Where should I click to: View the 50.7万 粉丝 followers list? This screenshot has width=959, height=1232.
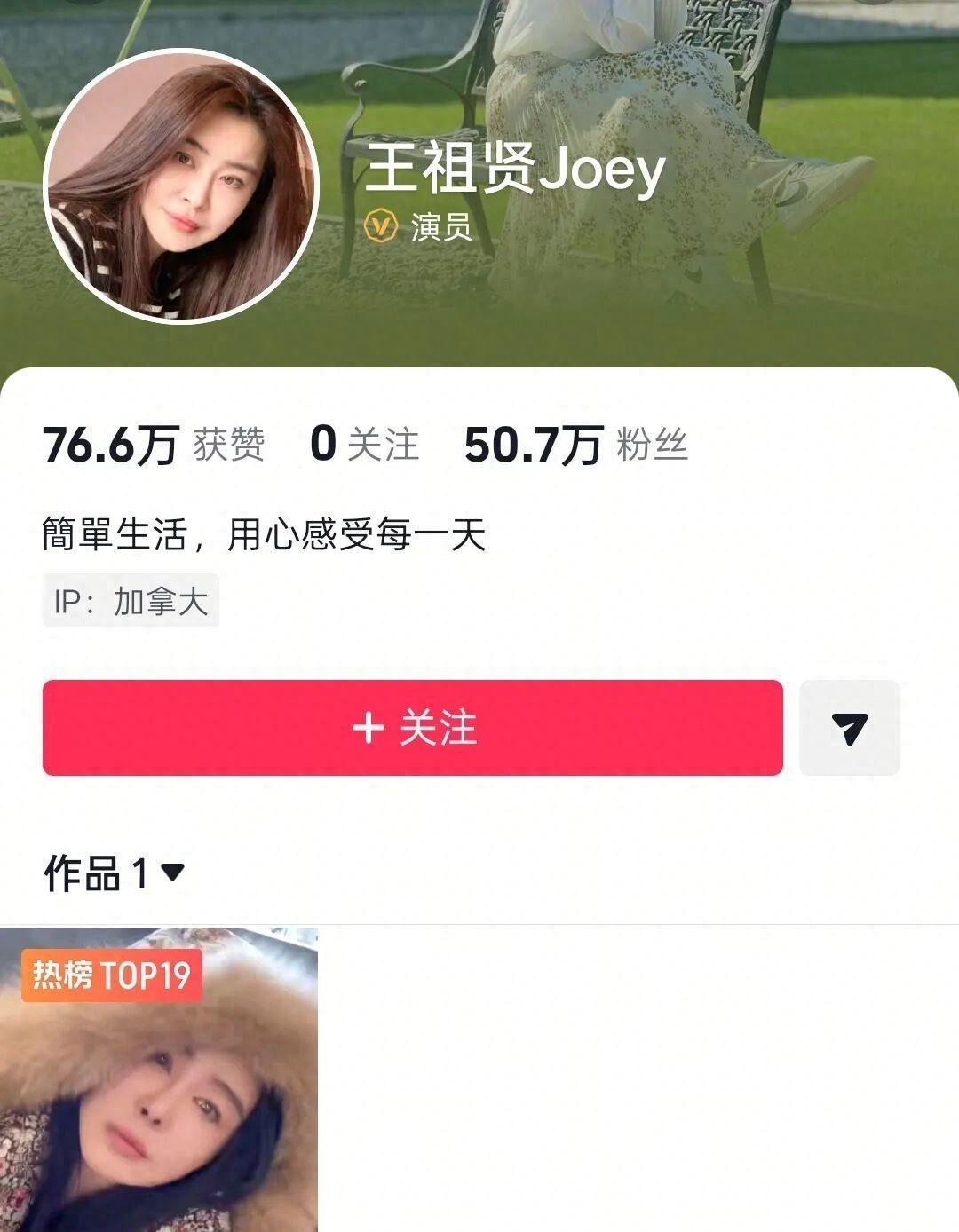click(x=575, y=445)
